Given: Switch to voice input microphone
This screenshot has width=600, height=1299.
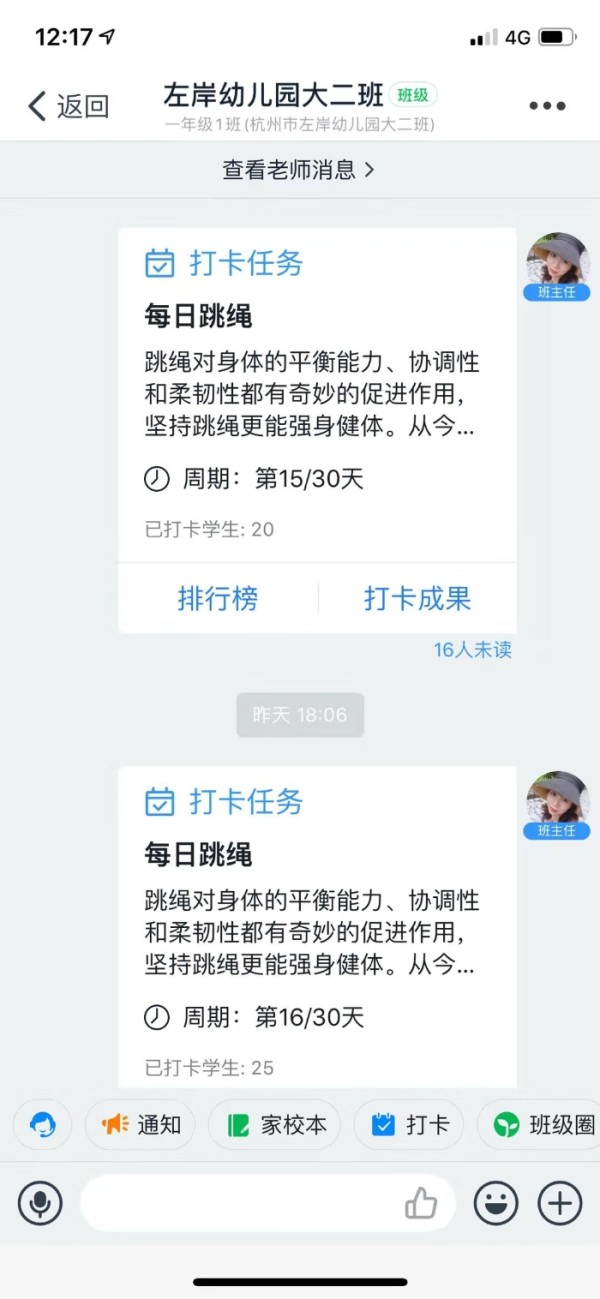Looking at the screenshot, I should point(40,1203).
